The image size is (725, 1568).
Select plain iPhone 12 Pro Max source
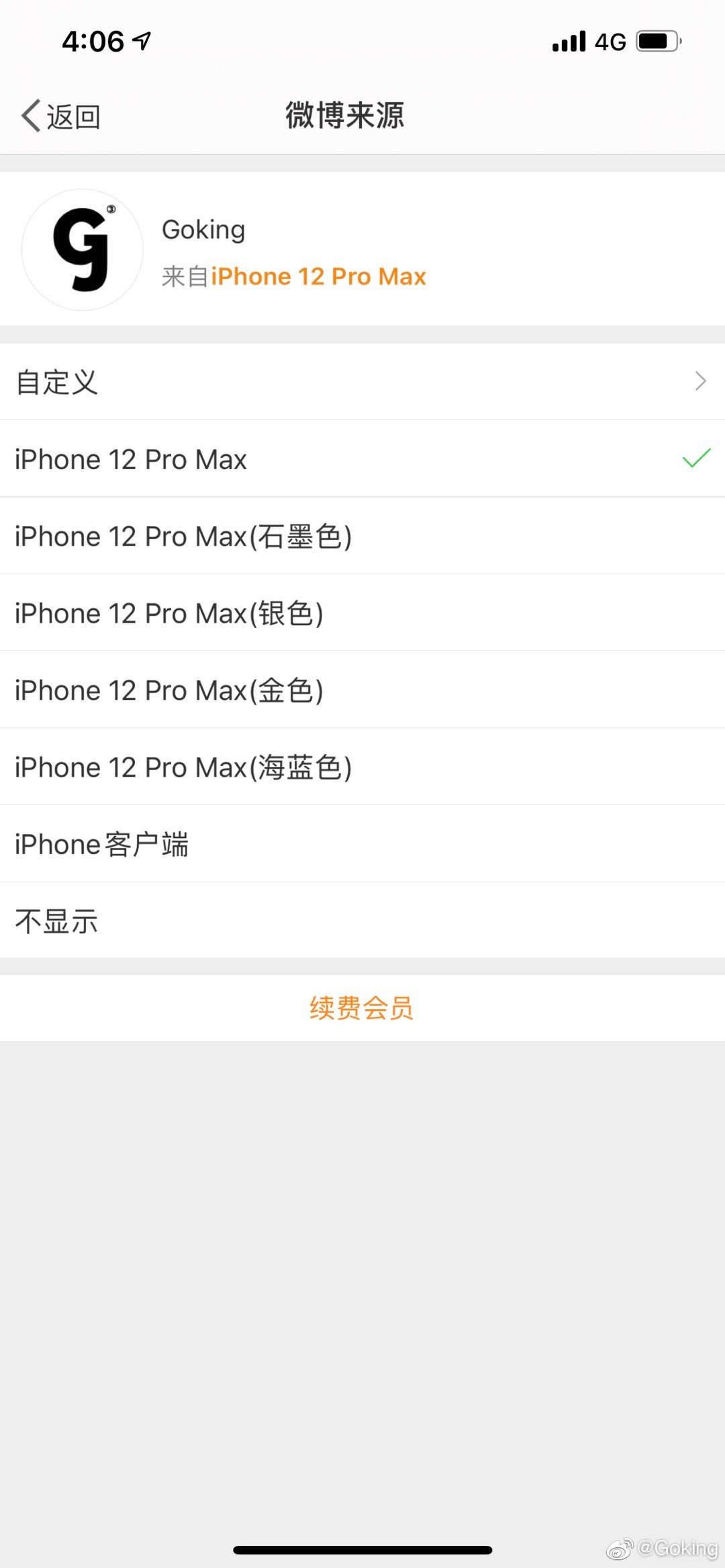362,459
